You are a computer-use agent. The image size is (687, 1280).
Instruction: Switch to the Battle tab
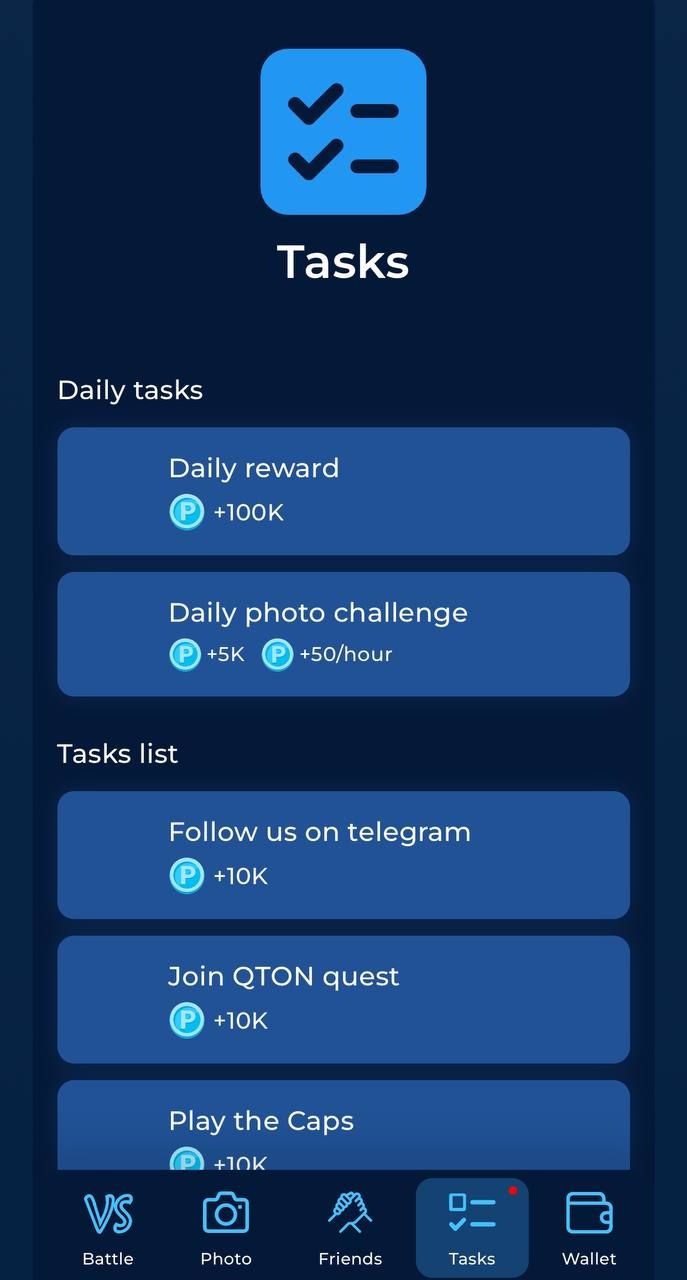(108, 1228)
